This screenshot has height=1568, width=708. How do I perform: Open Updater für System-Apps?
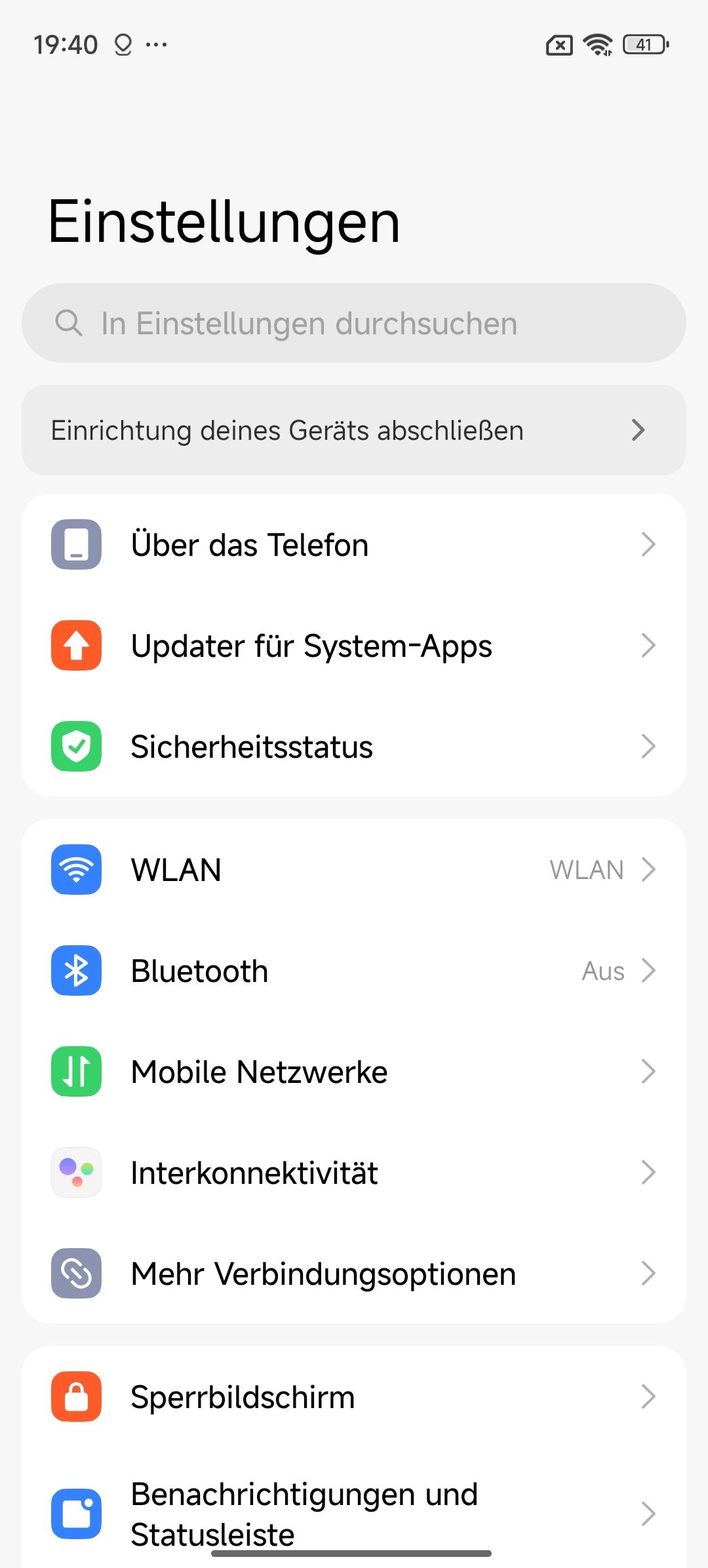[354, 646]
